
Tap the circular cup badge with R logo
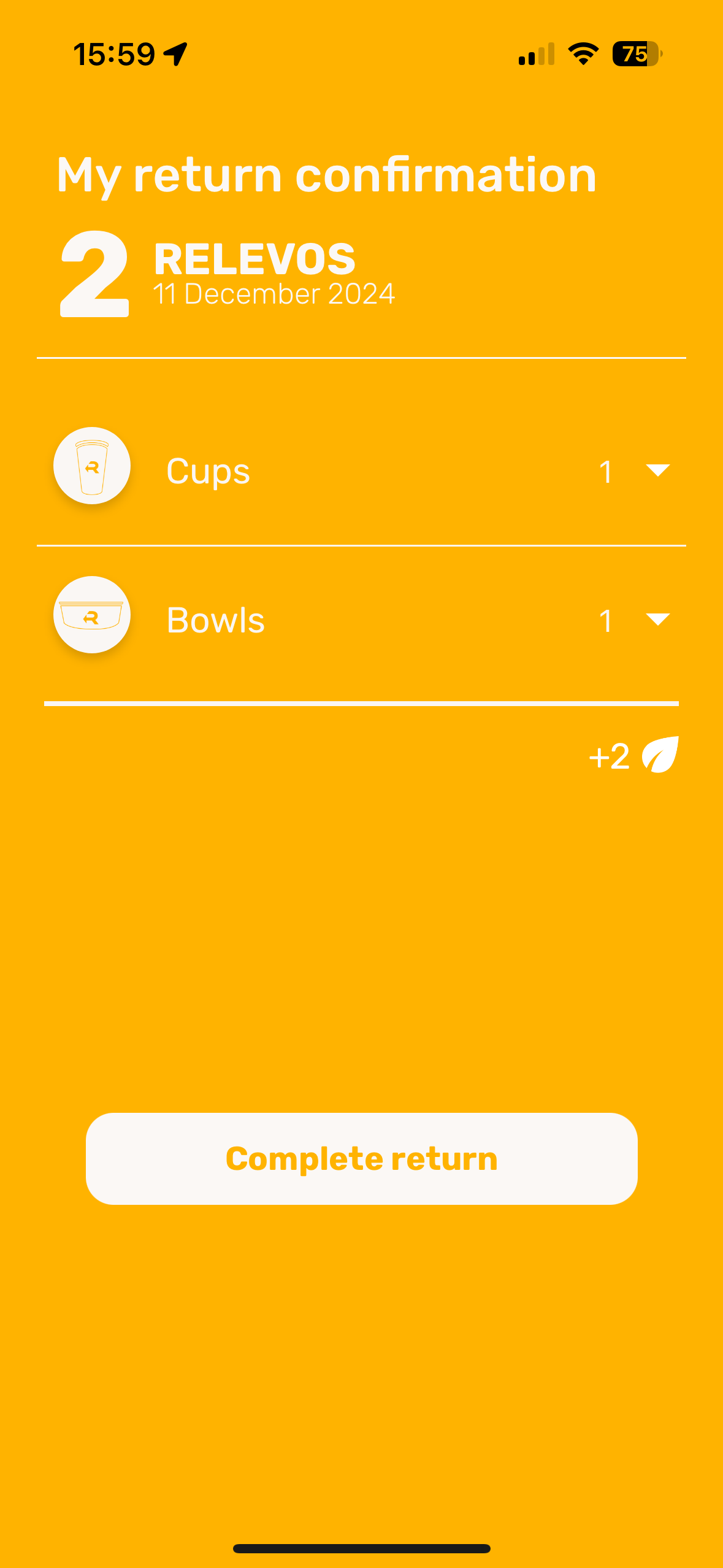(x=91, y=466)
